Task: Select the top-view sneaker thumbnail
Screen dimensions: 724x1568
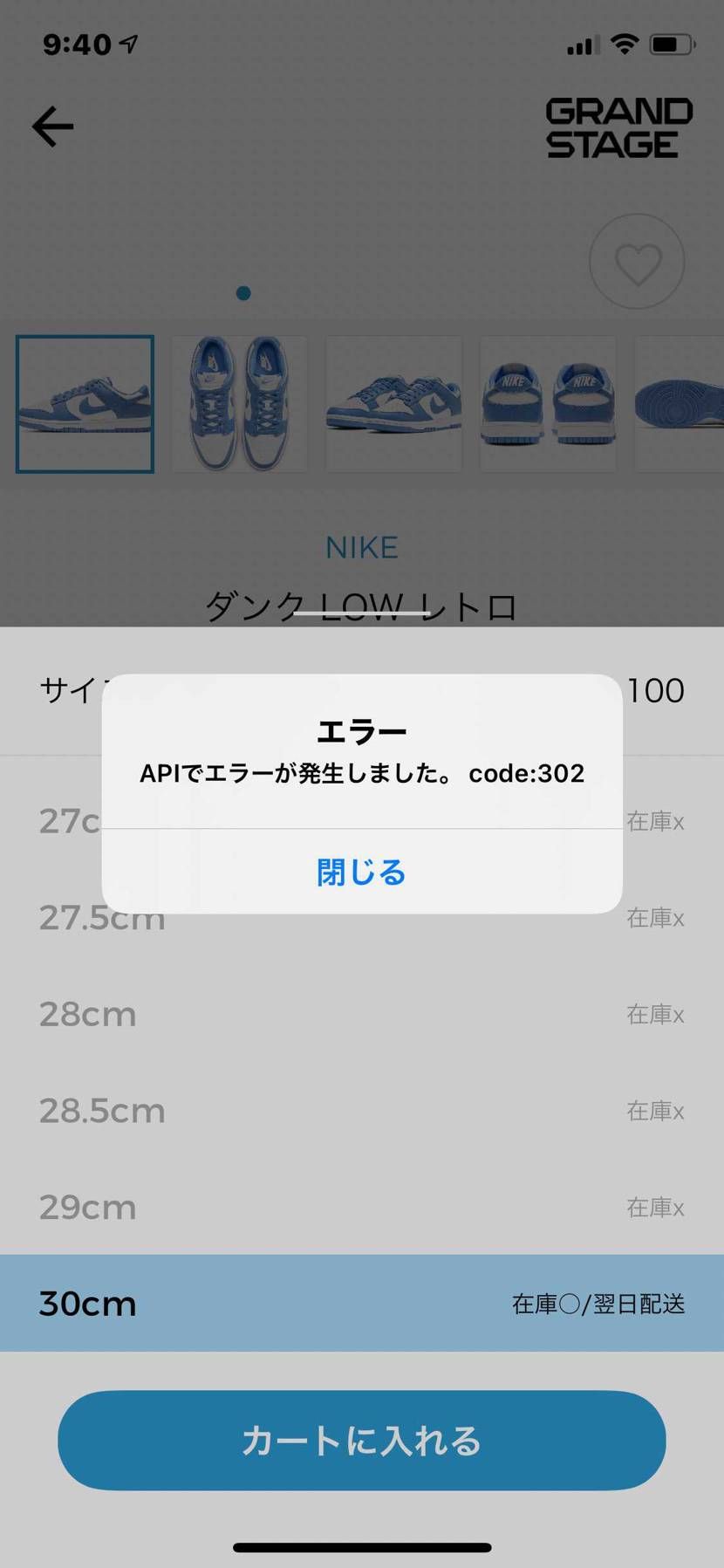Action: click(x=239, y=403)
